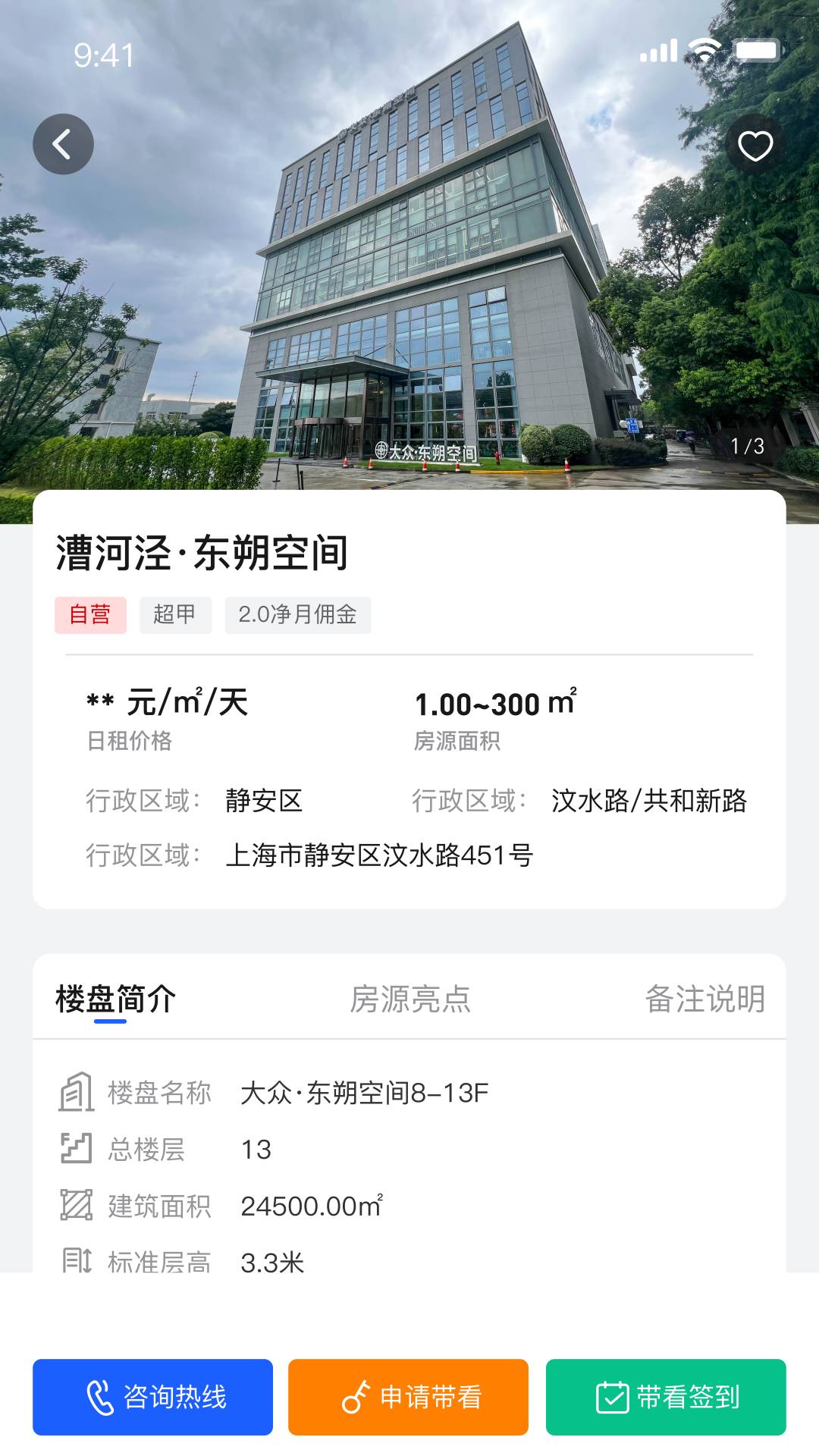Select the 超甲 tag
This screenshot has width=819, height=1456.
[175, 615]
